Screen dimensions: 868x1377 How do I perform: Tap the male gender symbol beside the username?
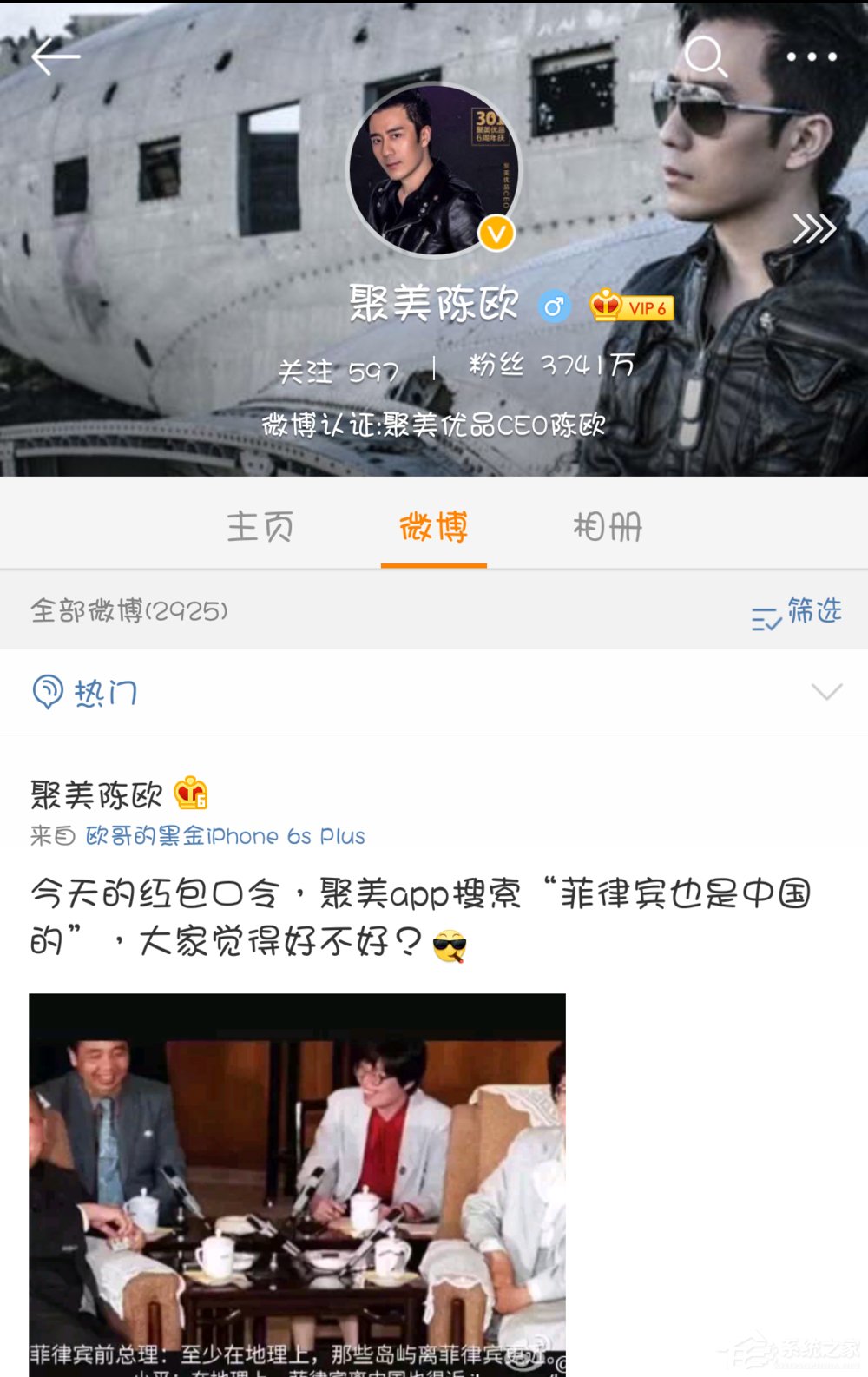point(554,306)
